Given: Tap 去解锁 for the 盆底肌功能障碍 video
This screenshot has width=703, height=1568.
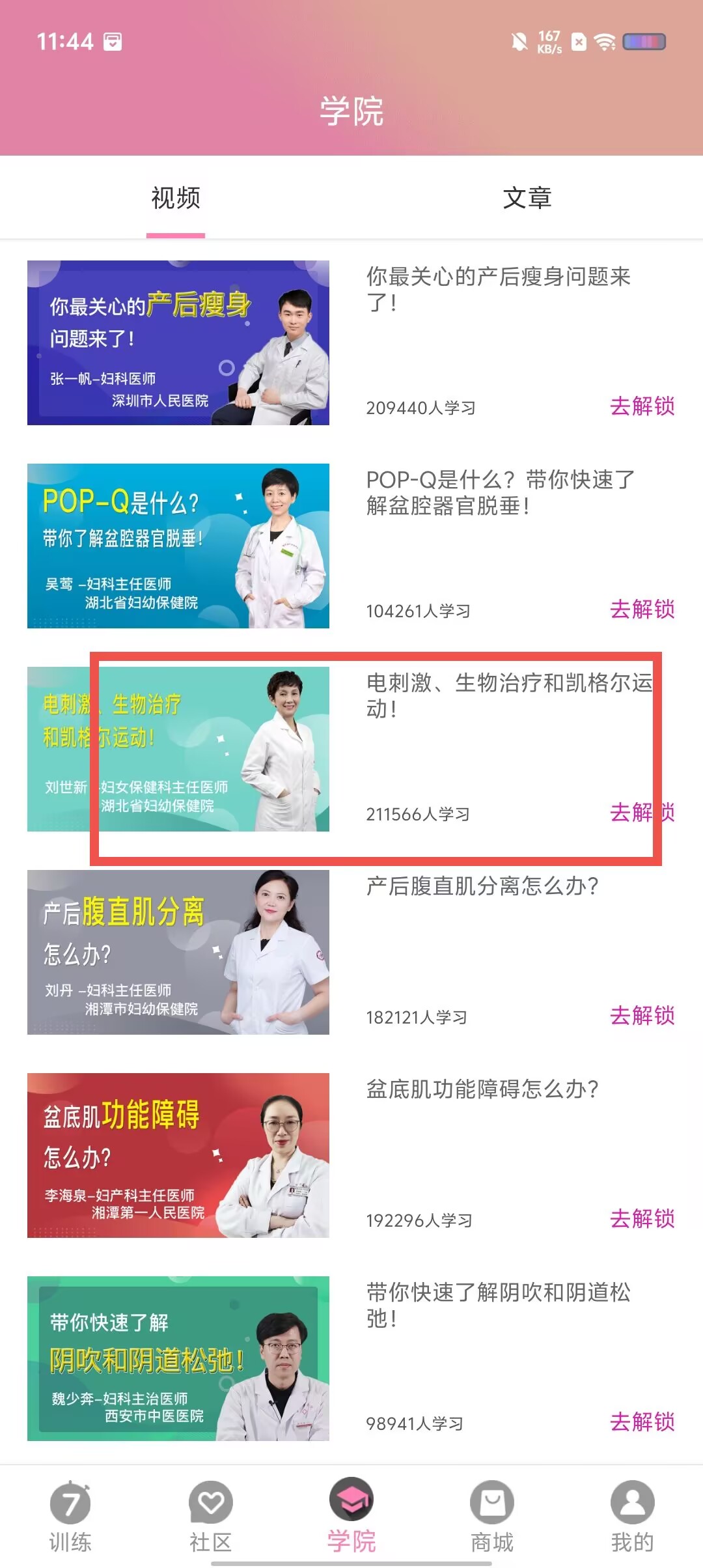Looking at the screenshot, I should click(642, 1219).
